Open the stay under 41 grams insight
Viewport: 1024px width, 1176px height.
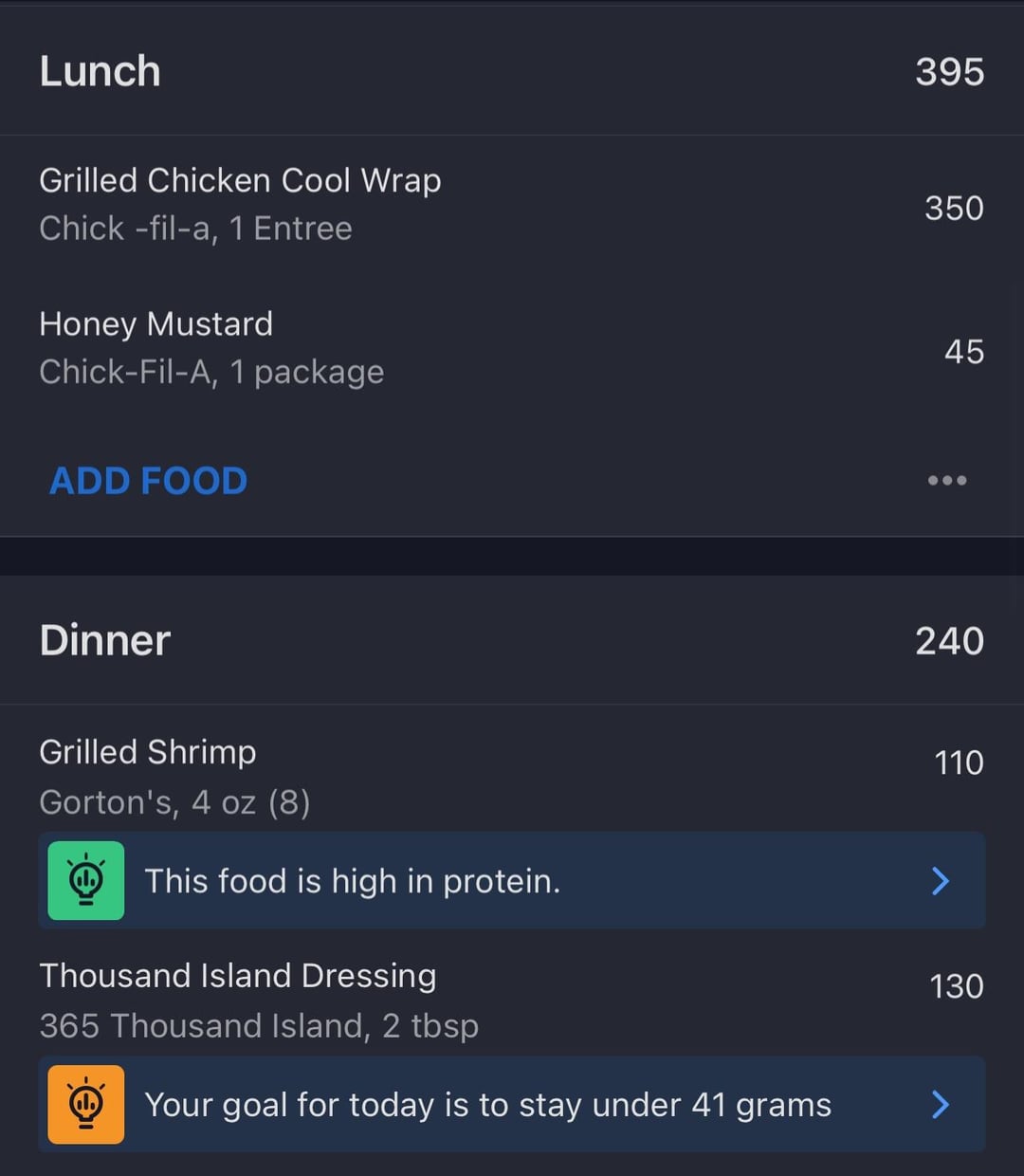tap(512, 1105)
